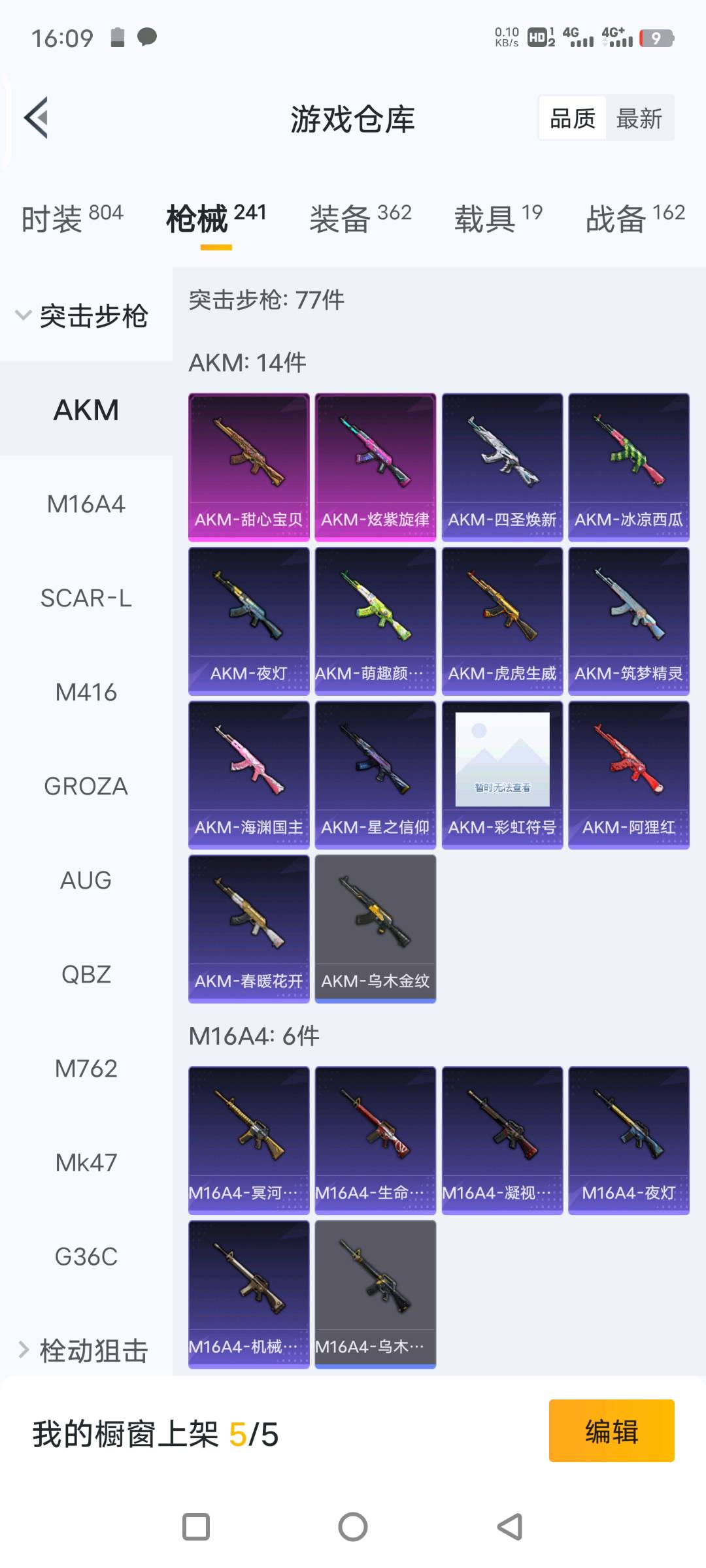Open the AKM-甜心宝贝 skin

click(248, 466)
